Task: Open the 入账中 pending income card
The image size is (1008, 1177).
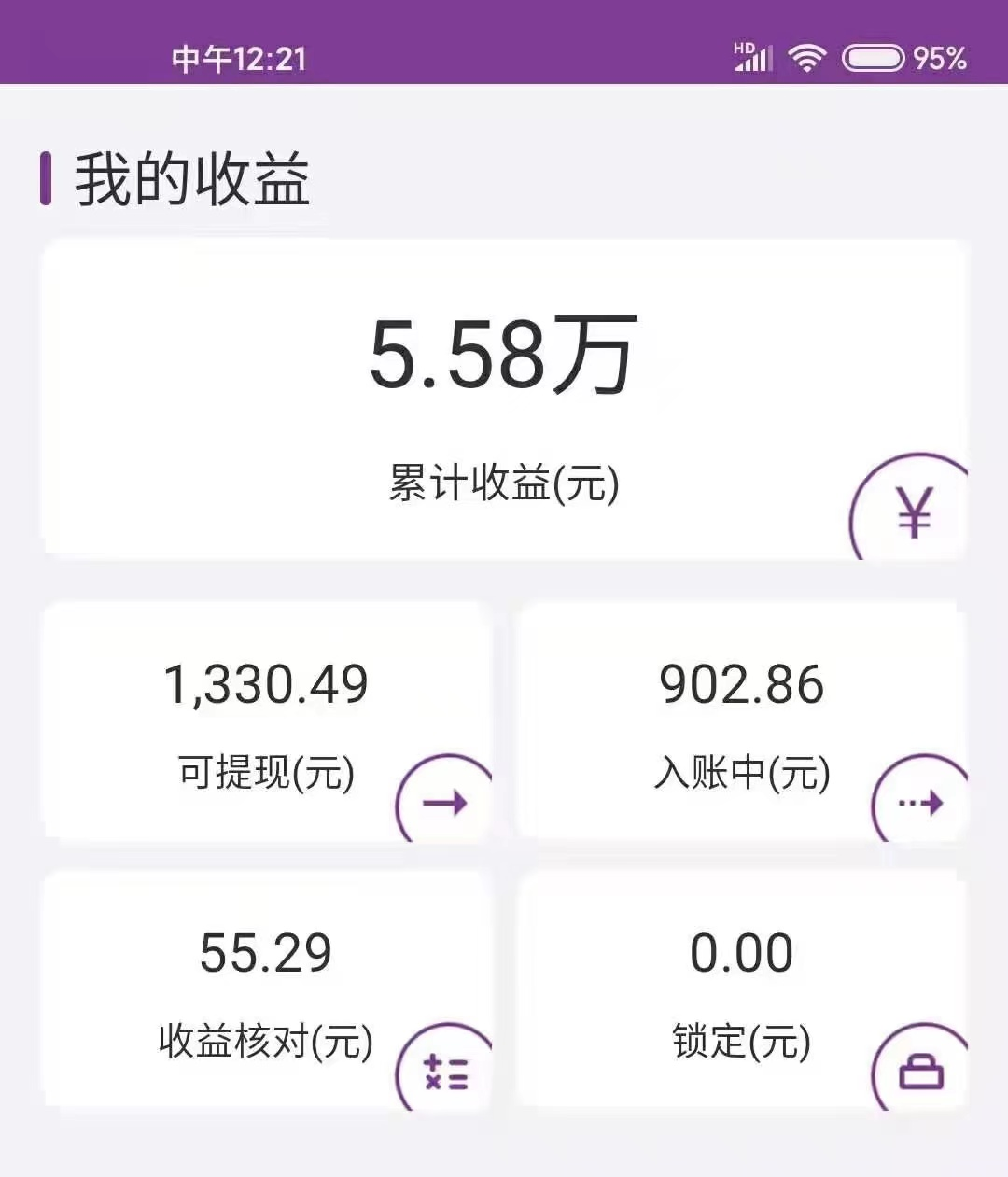Action: (742, 722)
